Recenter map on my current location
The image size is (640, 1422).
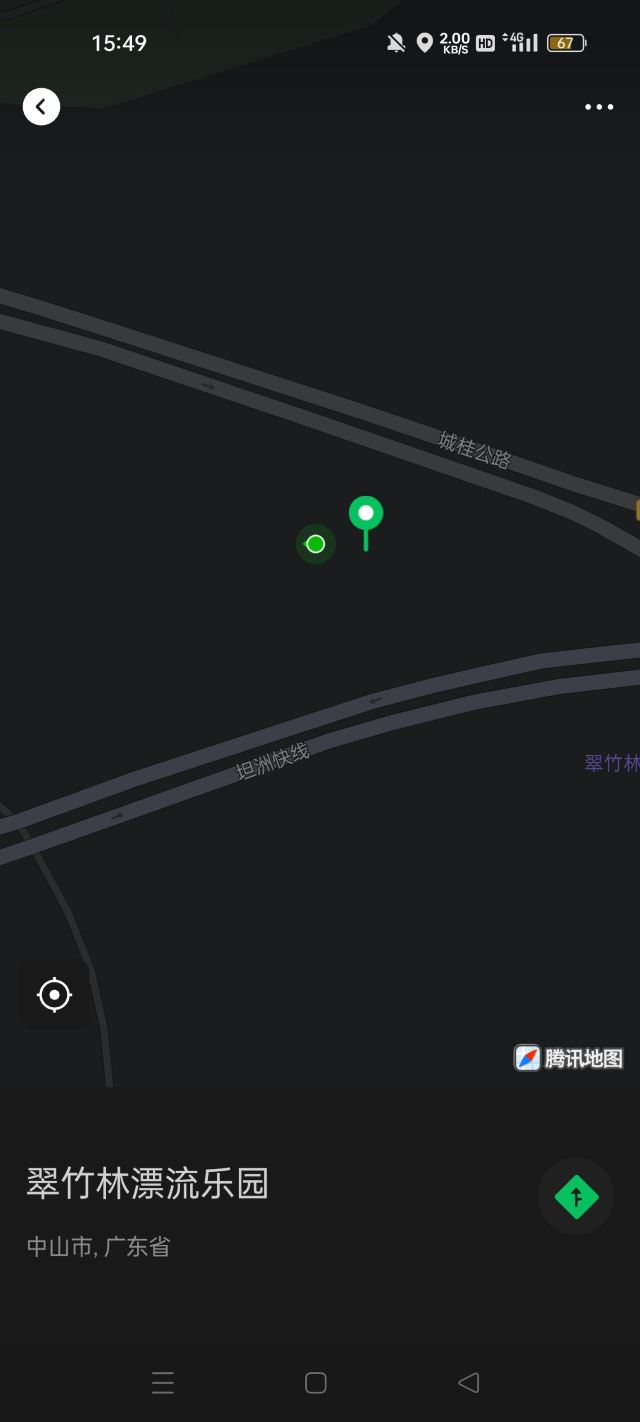(x=54, y=994)
